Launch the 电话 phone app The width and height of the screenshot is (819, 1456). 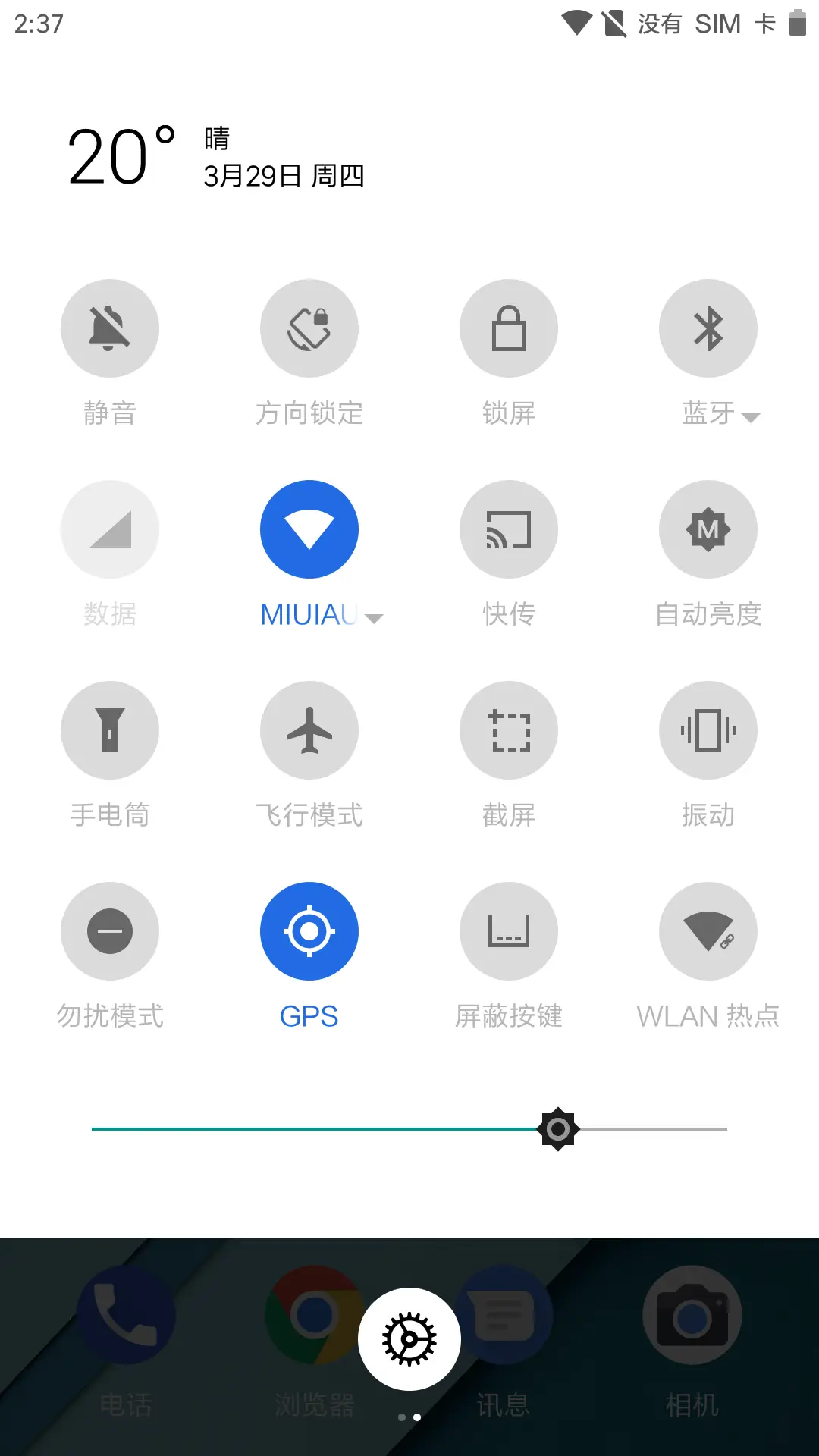(x=126, y=1316)
